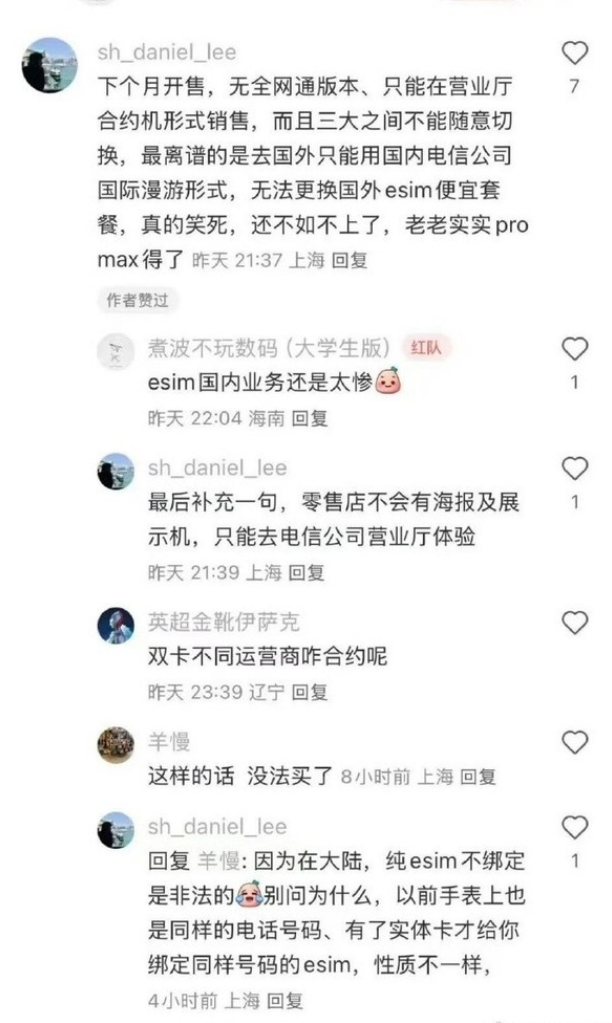The image size is (612, 1023).
Task: Like 英超金靴伊萨克's comment
Action: point(575,623)
